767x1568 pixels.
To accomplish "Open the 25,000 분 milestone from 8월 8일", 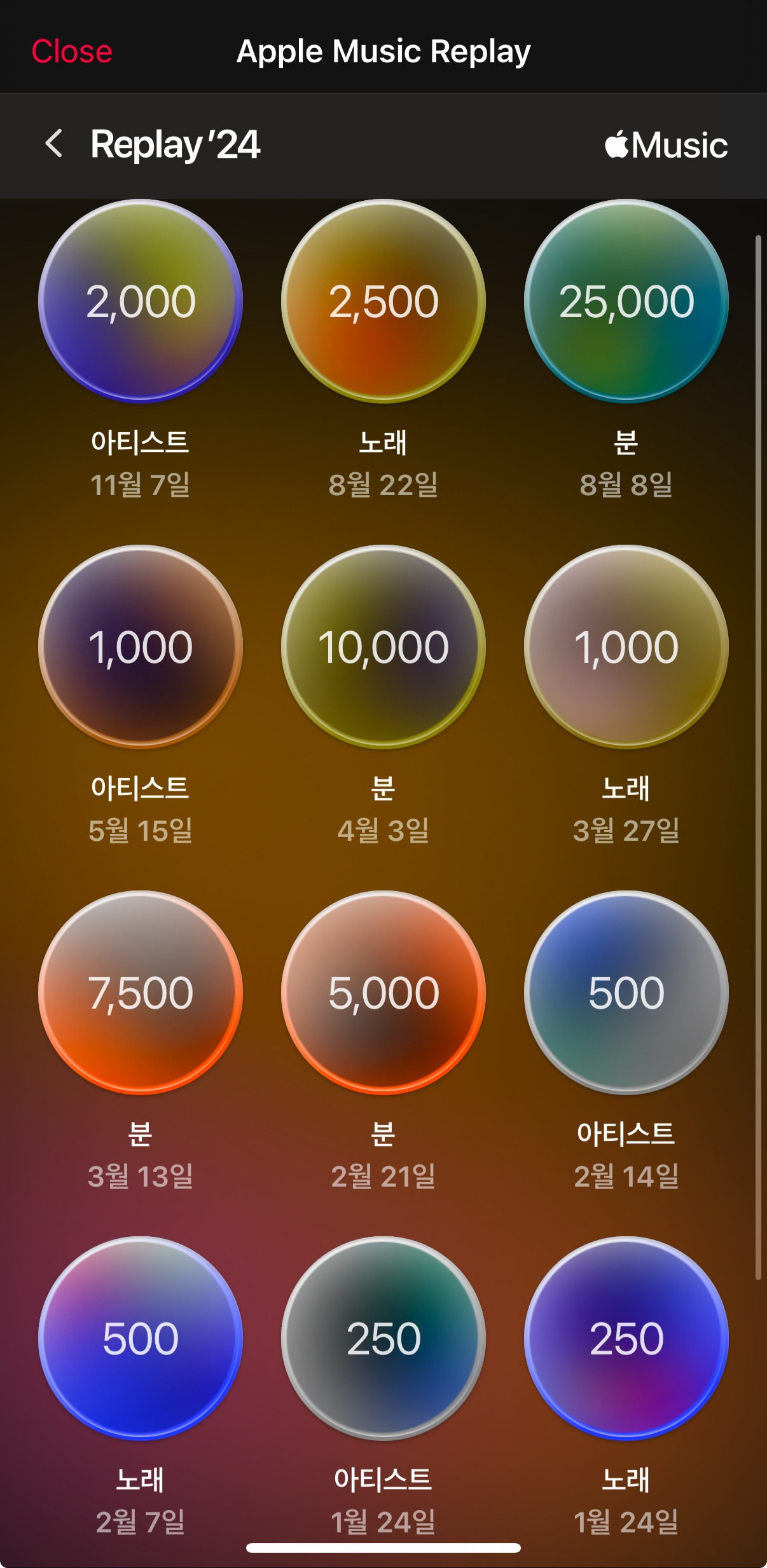I will [x=626, y=301].
